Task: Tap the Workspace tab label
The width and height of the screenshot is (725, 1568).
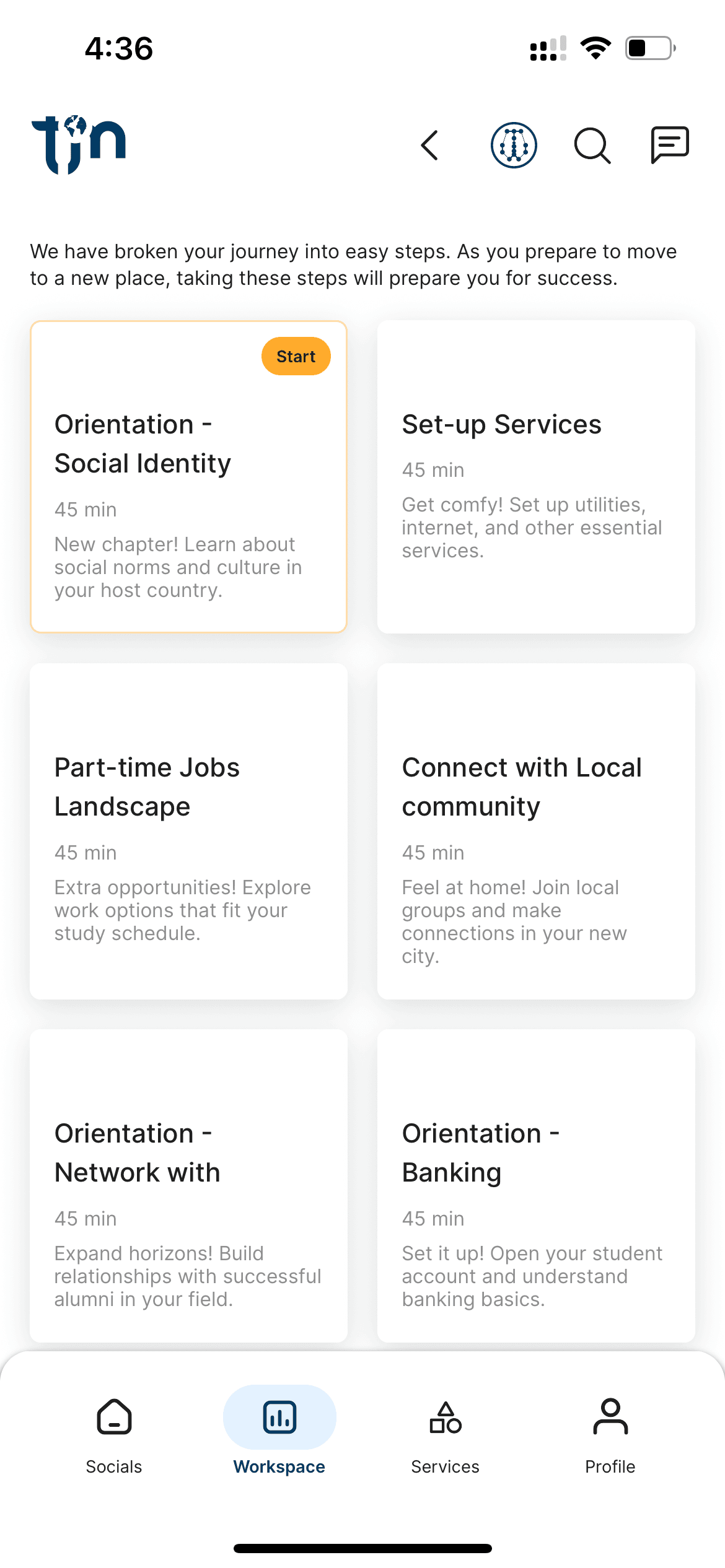Action: [279, 1466]
